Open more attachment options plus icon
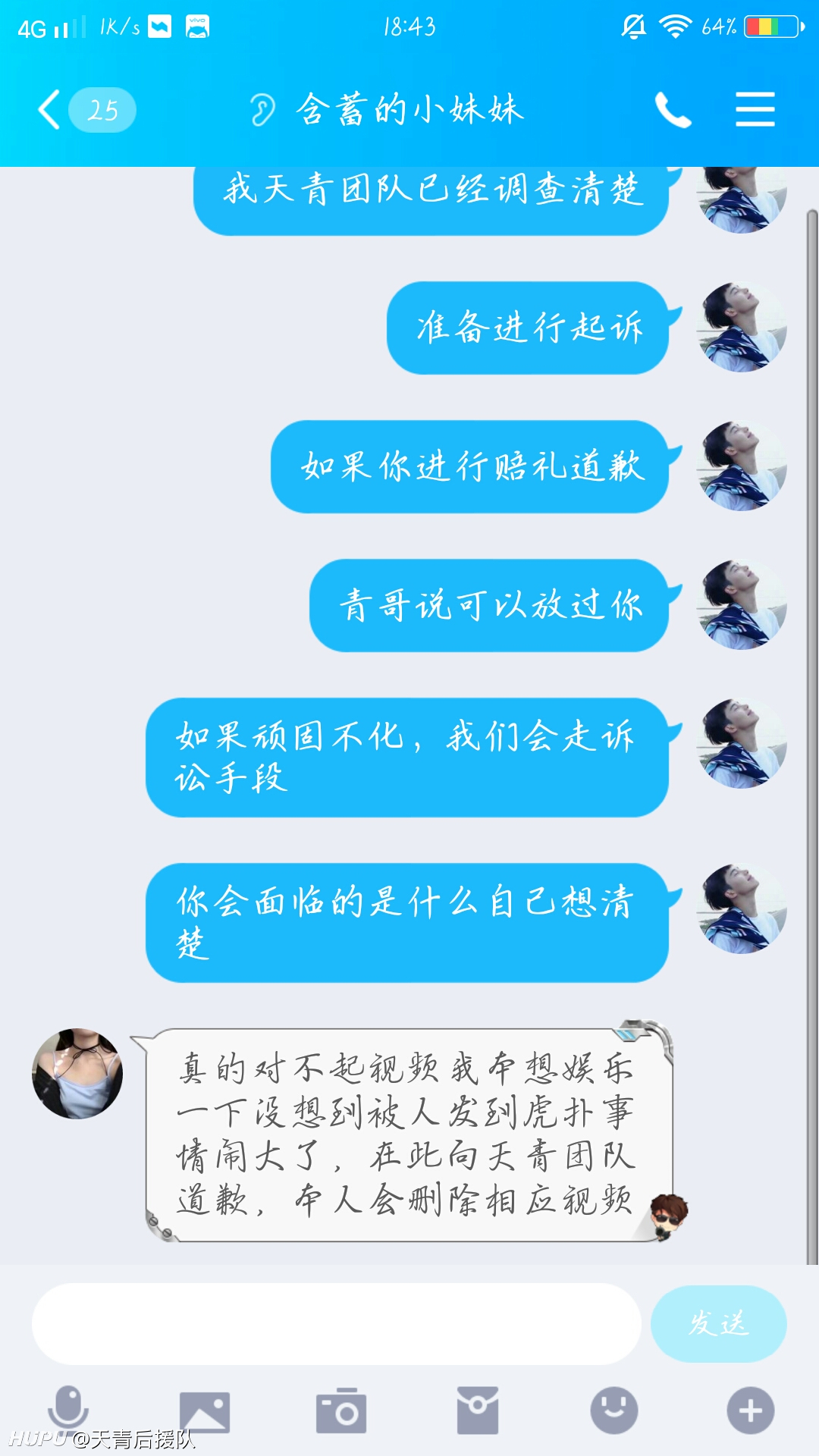Screen dimensions: 819x1456 [751, 1410]
